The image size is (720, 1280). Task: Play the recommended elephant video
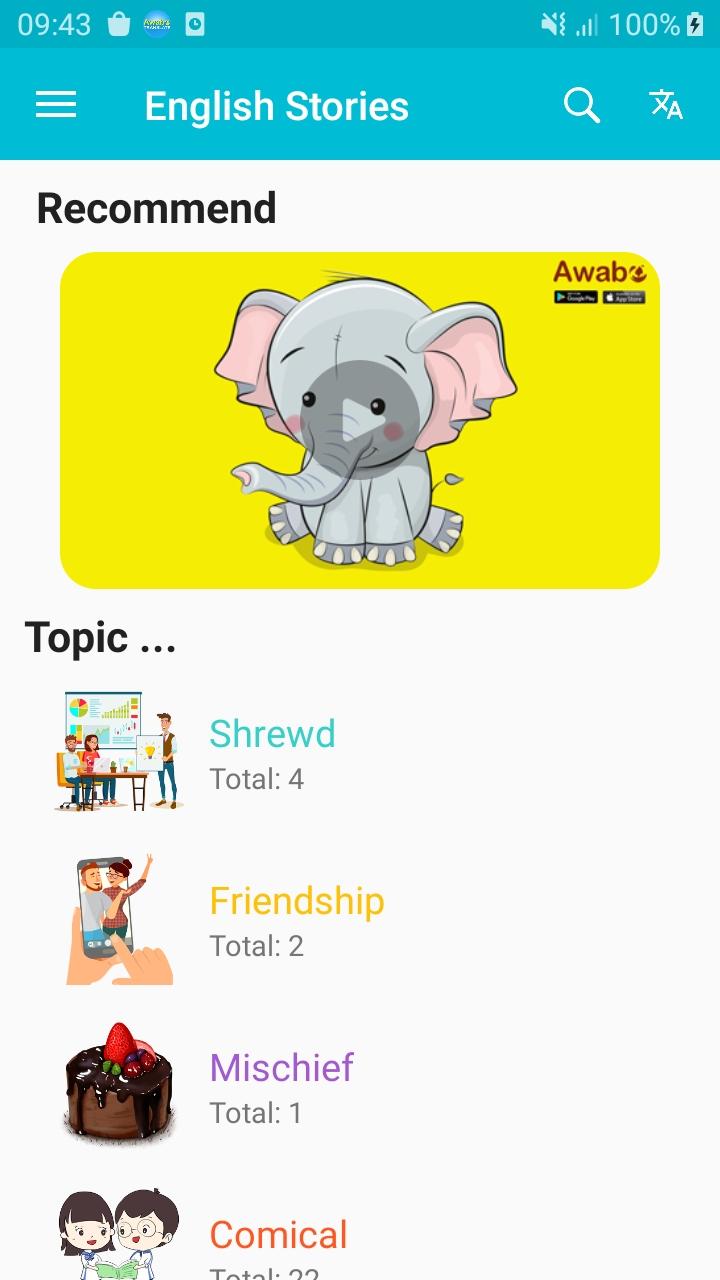click(360, 420)
